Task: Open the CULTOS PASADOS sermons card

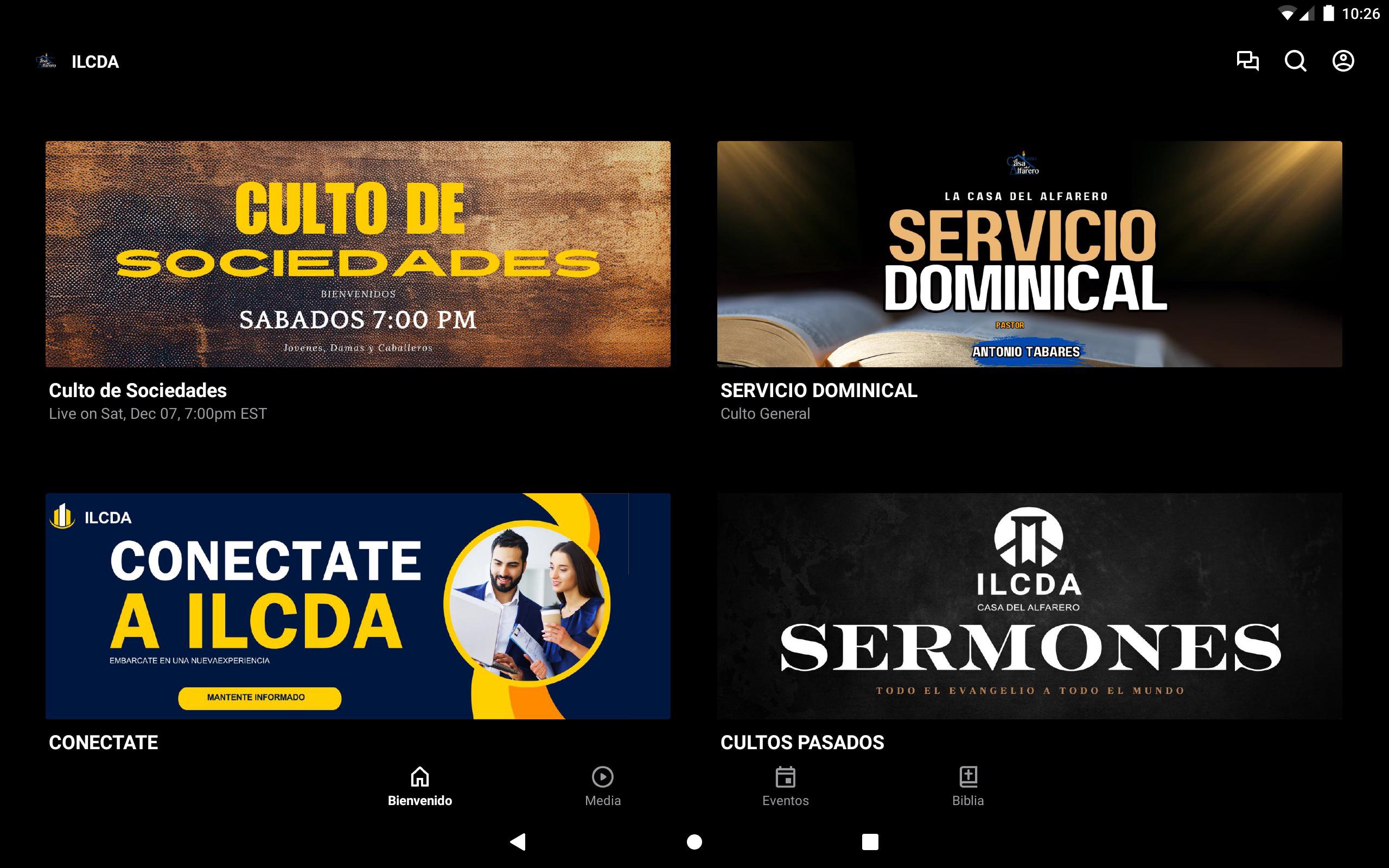Action: (x=1029, y=605)
